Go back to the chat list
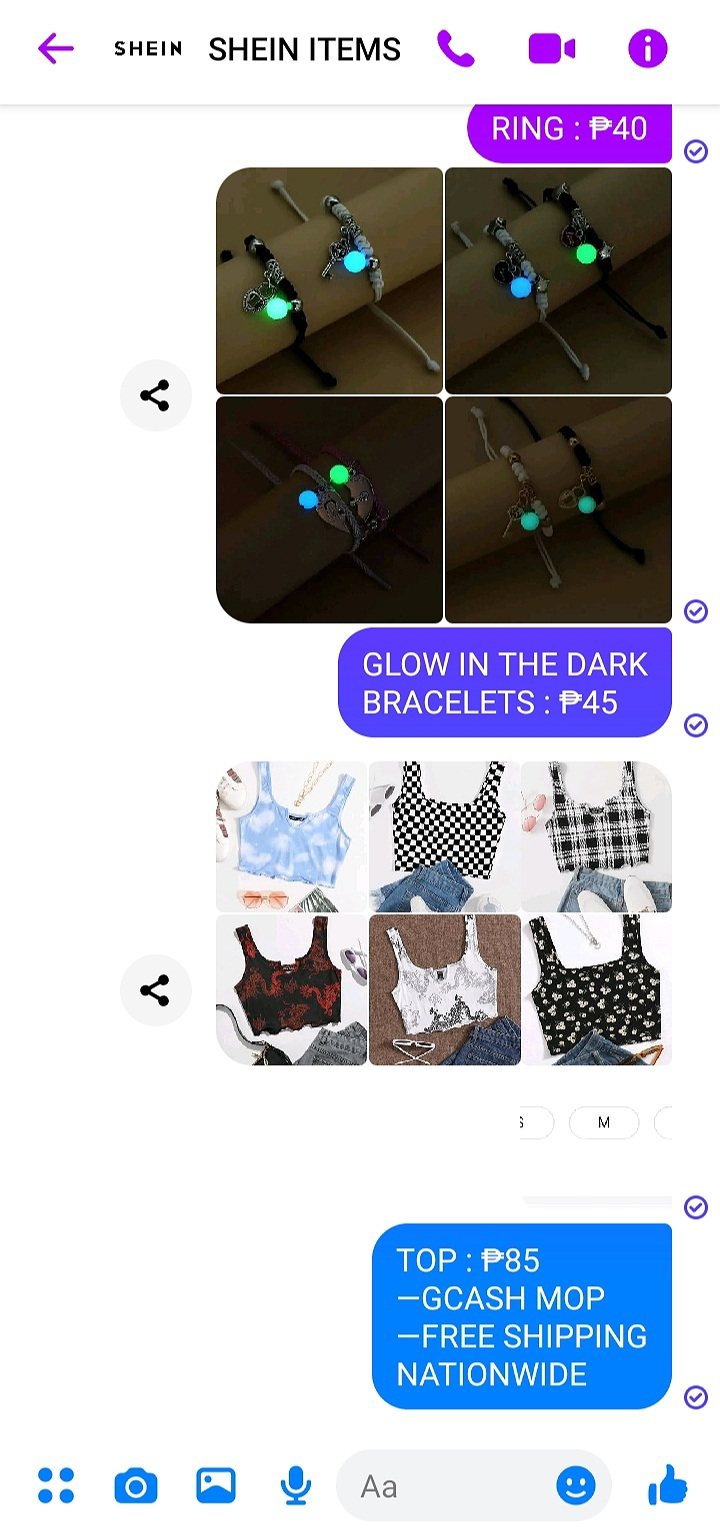Image resolution: width=720 pixels, height=1537 pixels. (56, 48)
